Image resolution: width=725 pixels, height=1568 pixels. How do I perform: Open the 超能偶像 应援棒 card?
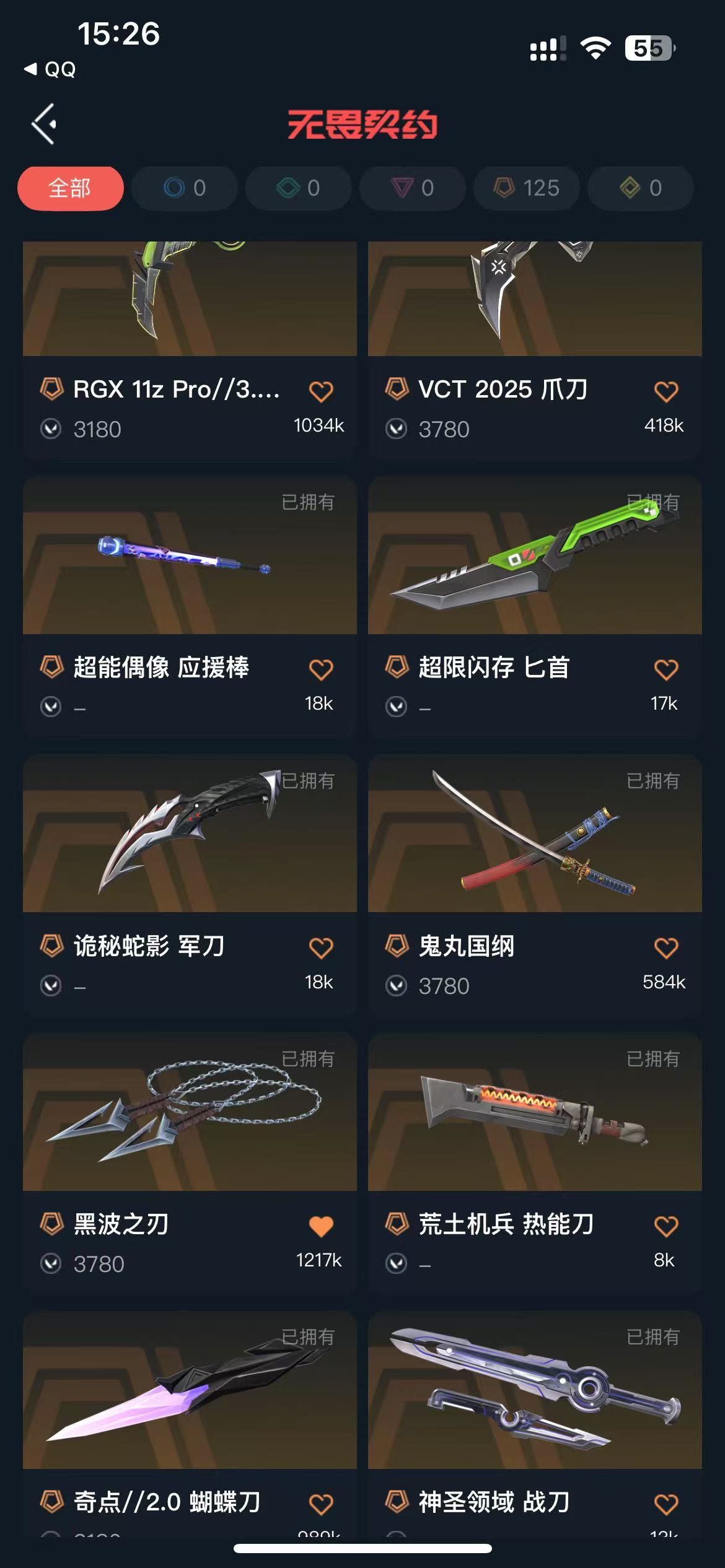click(190, 557)
